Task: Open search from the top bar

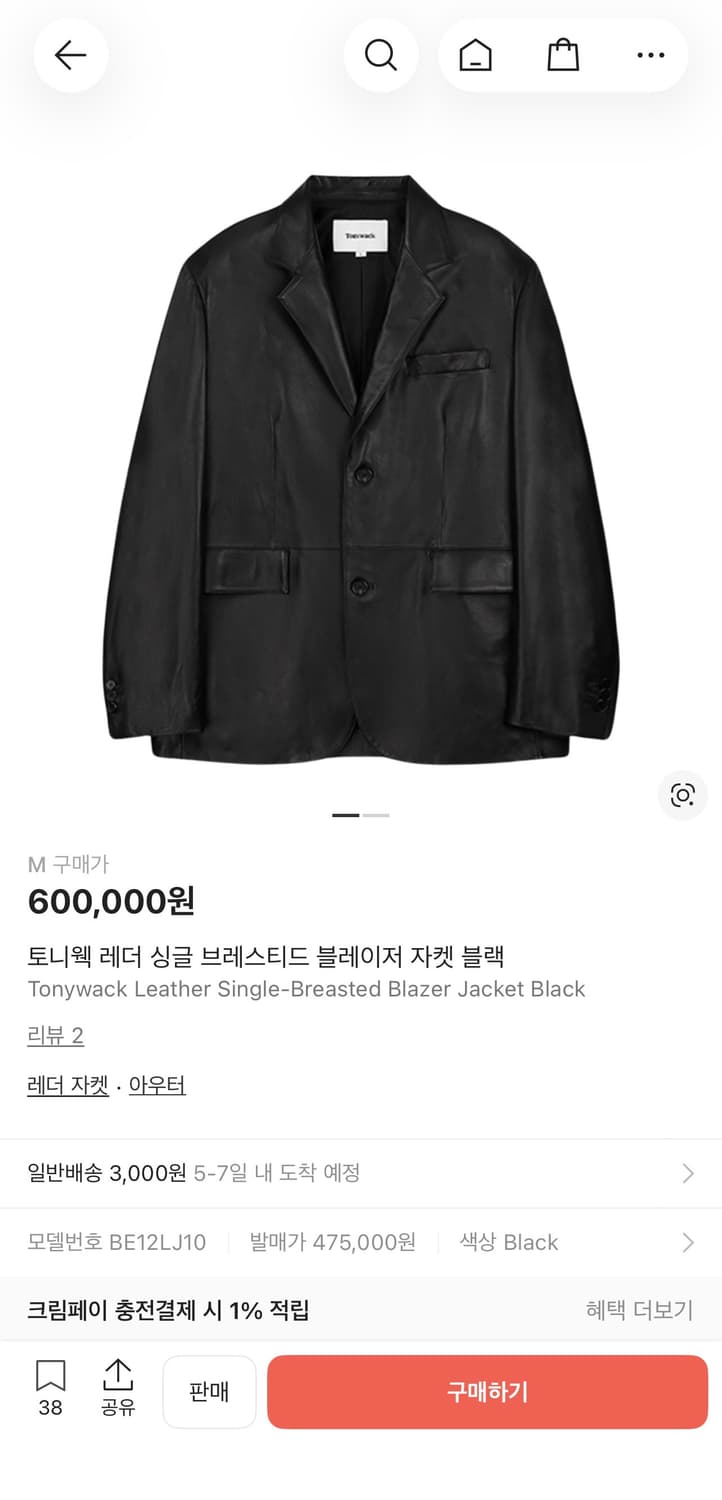Action: coord(381,55)
